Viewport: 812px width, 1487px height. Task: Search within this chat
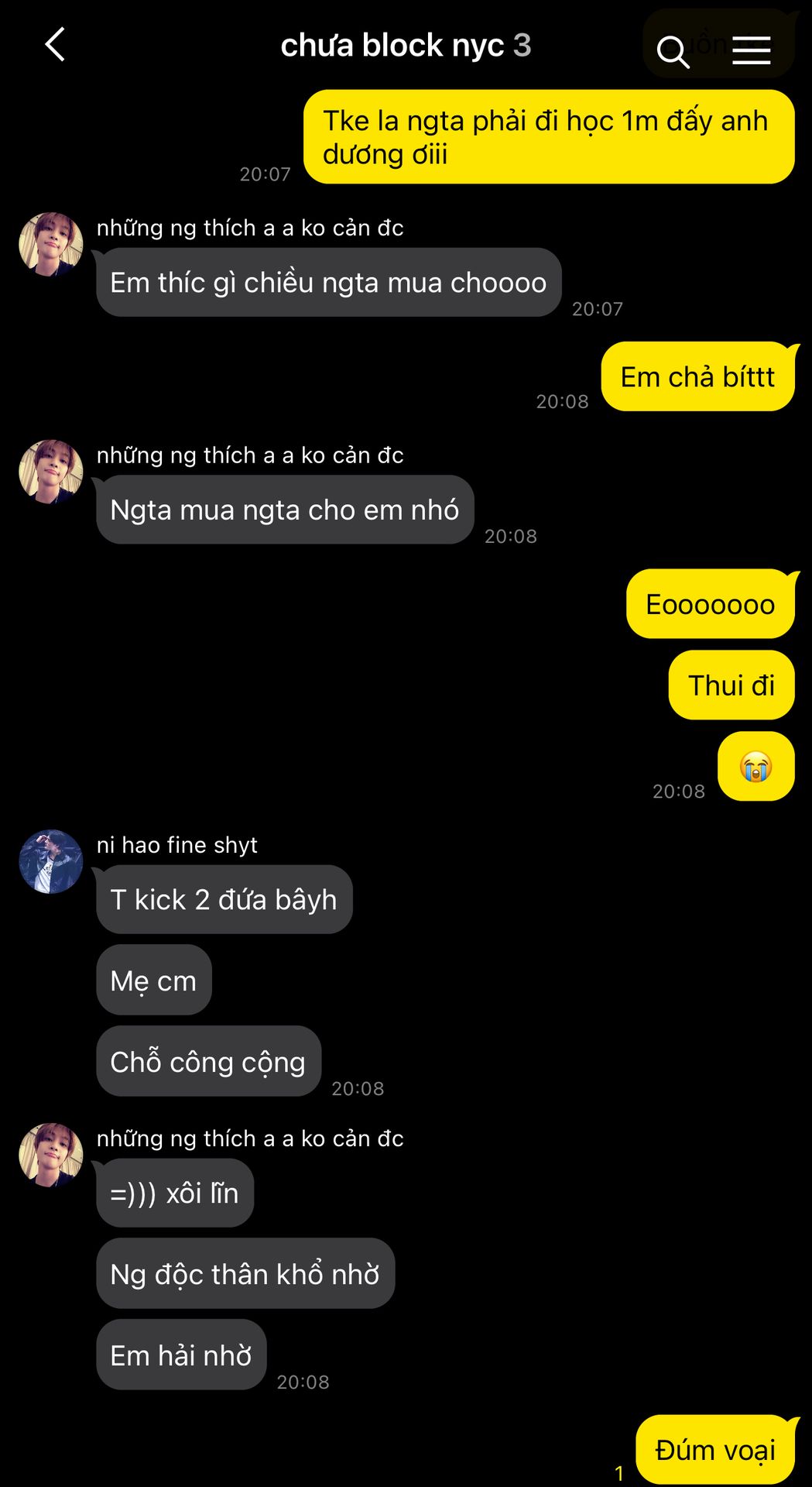(x=672, y=51)
